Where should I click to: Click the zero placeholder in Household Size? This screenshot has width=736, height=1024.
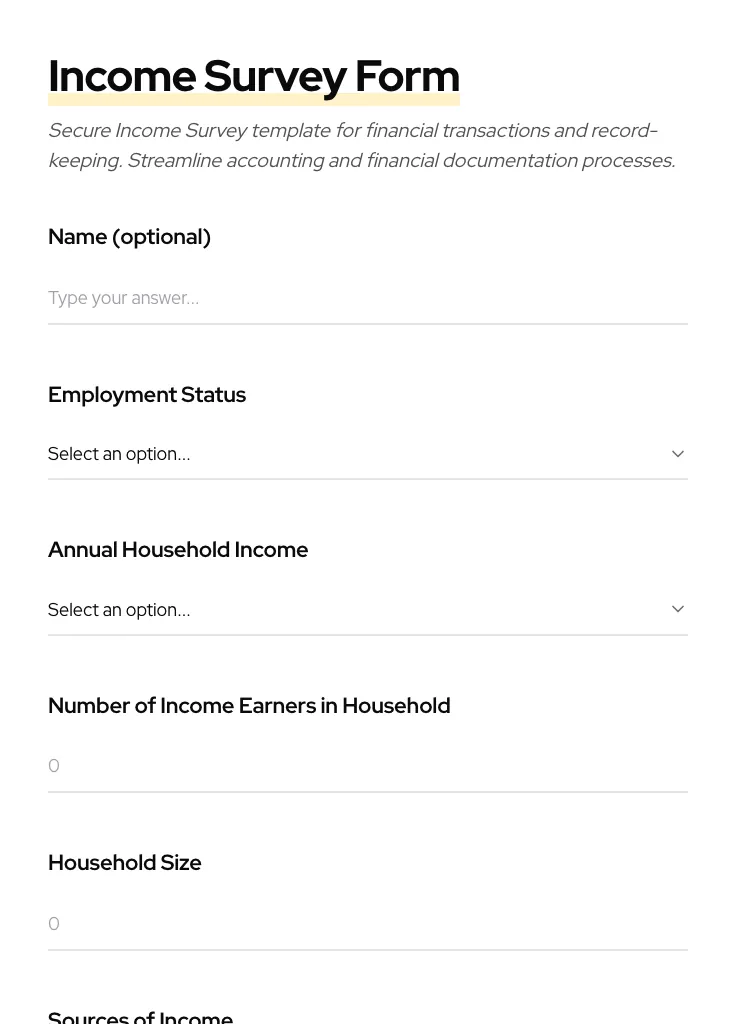coord(54,924)
